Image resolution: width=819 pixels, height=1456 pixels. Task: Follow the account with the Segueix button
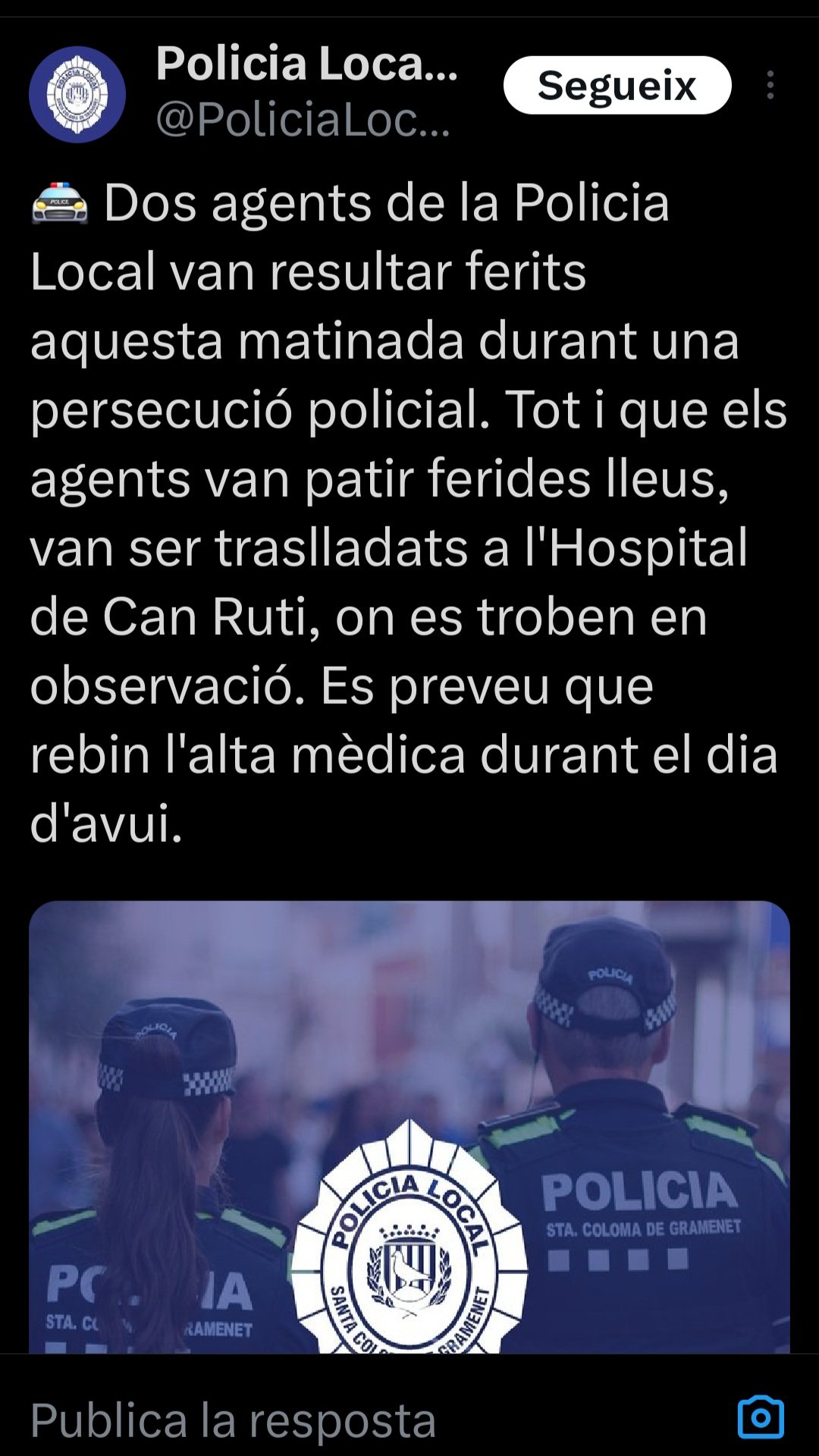[617, 85]
